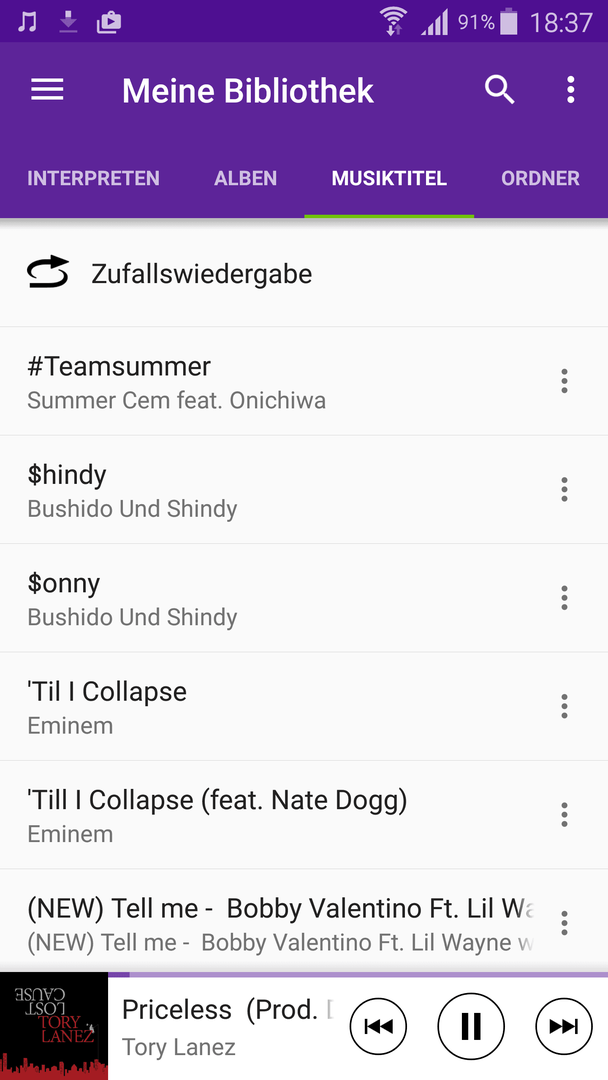Viewport: 608px width, 1080px height.
Task: Switch to the Interpreten tab
Action: coord(94,178)
